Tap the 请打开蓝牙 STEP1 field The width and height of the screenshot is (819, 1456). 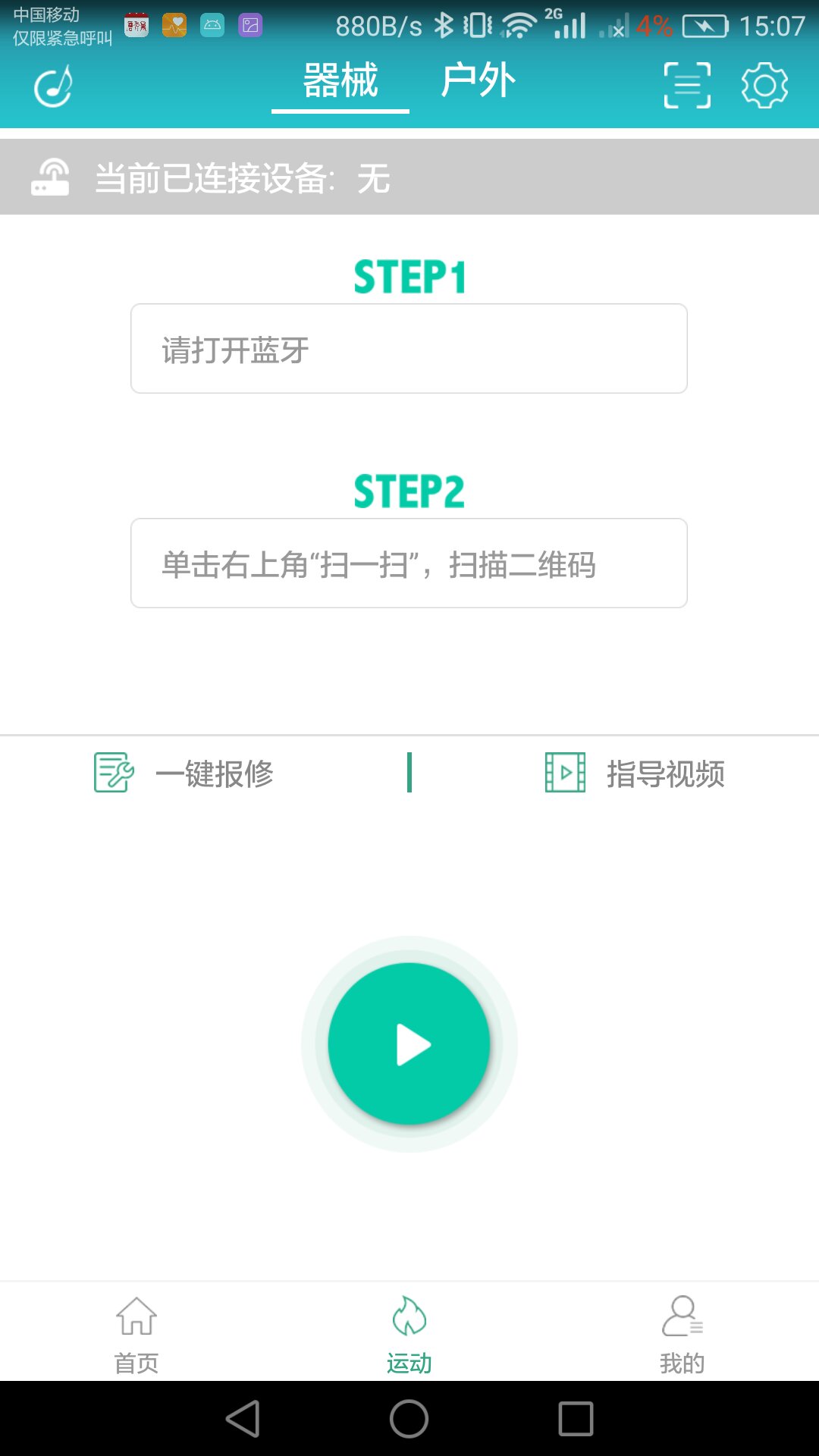click(x=409, y=349)
